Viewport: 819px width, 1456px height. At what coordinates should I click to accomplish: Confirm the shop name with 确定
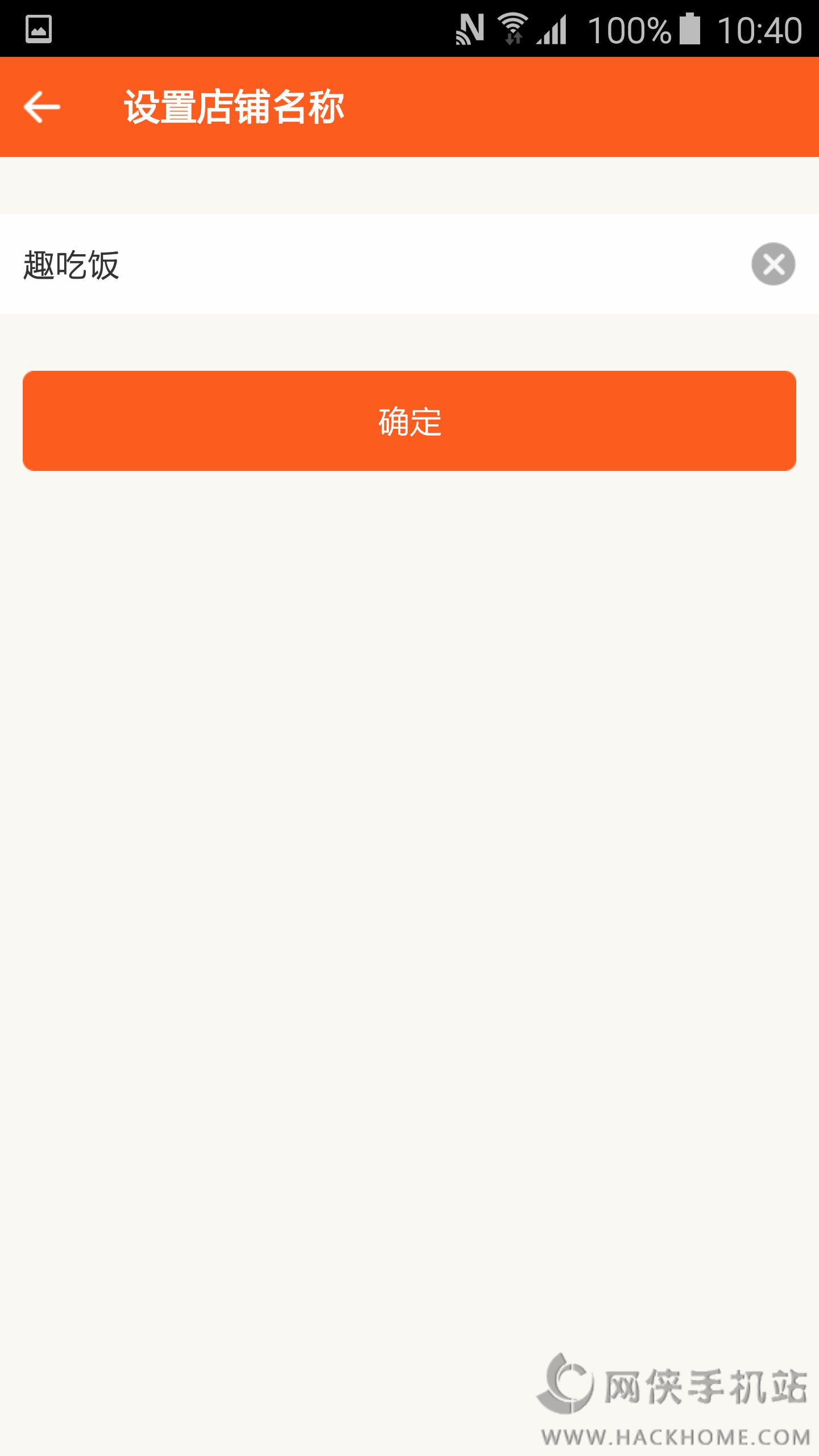tap(409, 421)
